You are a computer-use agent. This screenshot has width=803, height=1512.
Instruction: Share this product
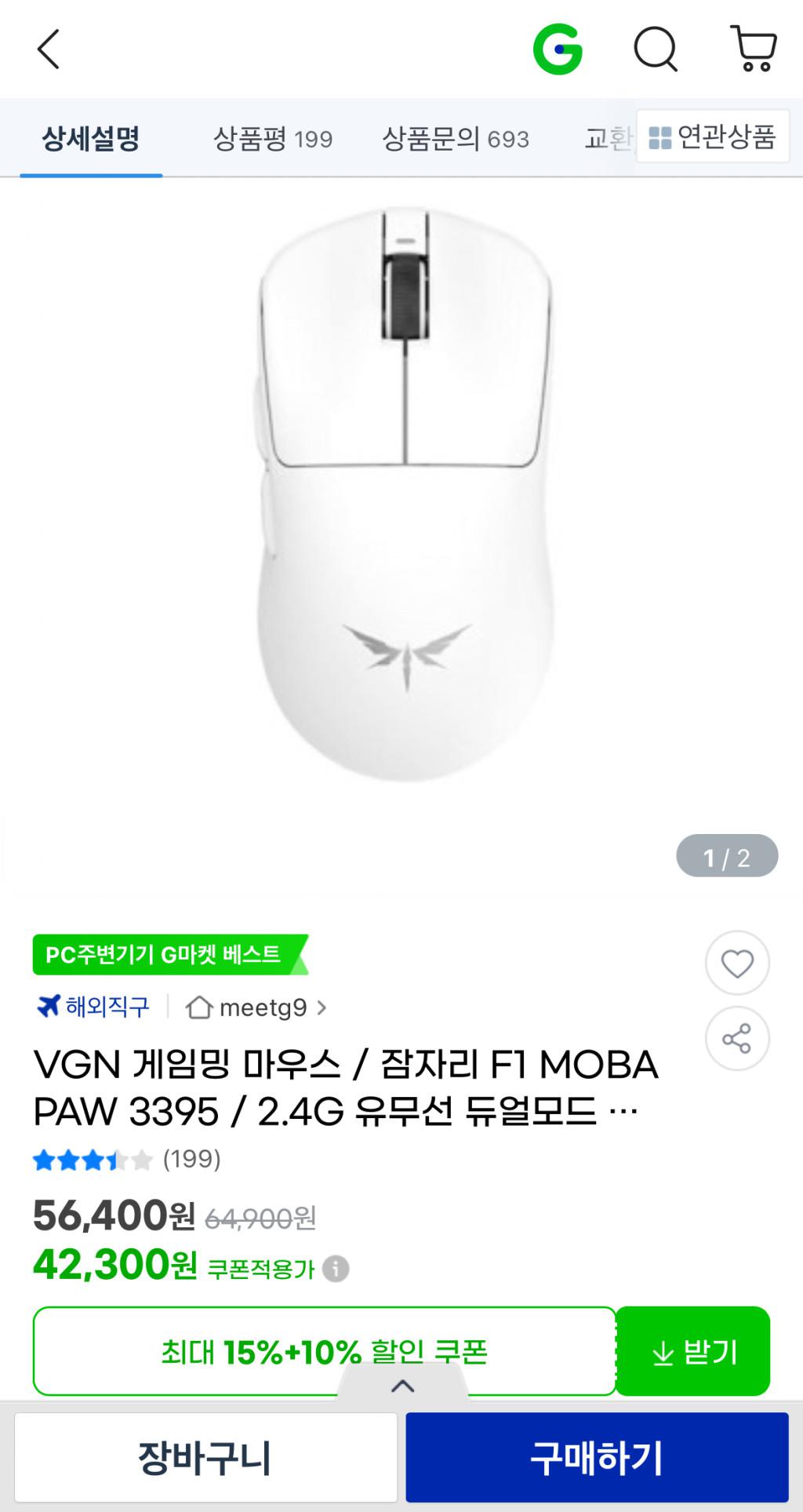click(x=737, y=1039)
